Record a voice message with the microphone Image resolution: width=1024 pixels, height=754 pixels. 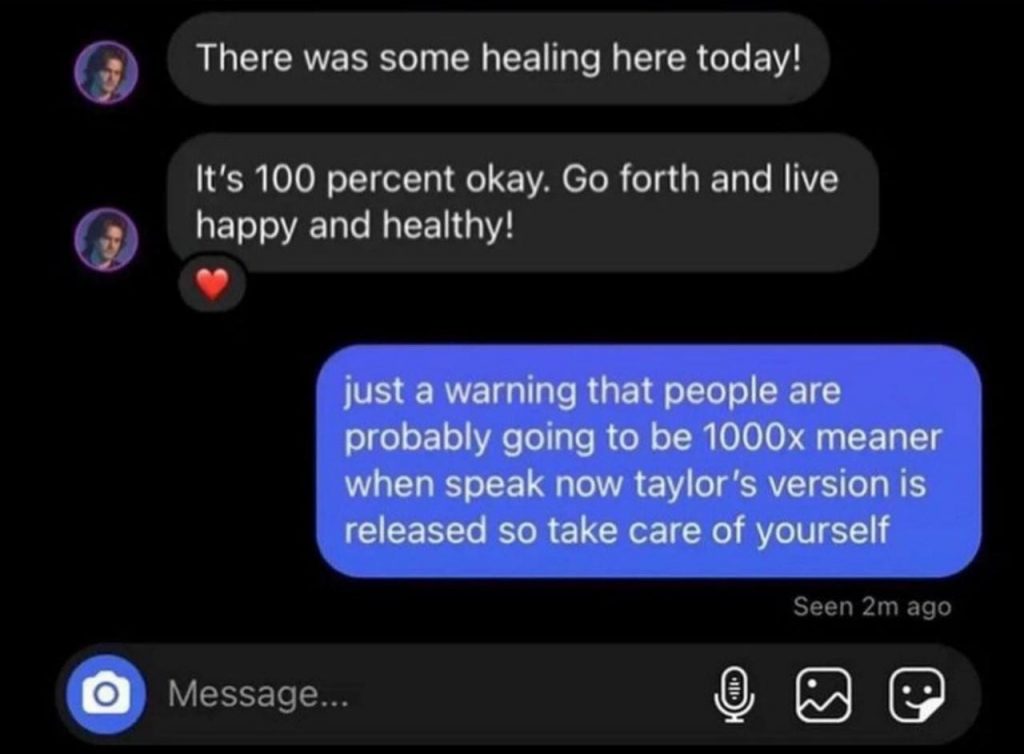click(x=736, y=692)
